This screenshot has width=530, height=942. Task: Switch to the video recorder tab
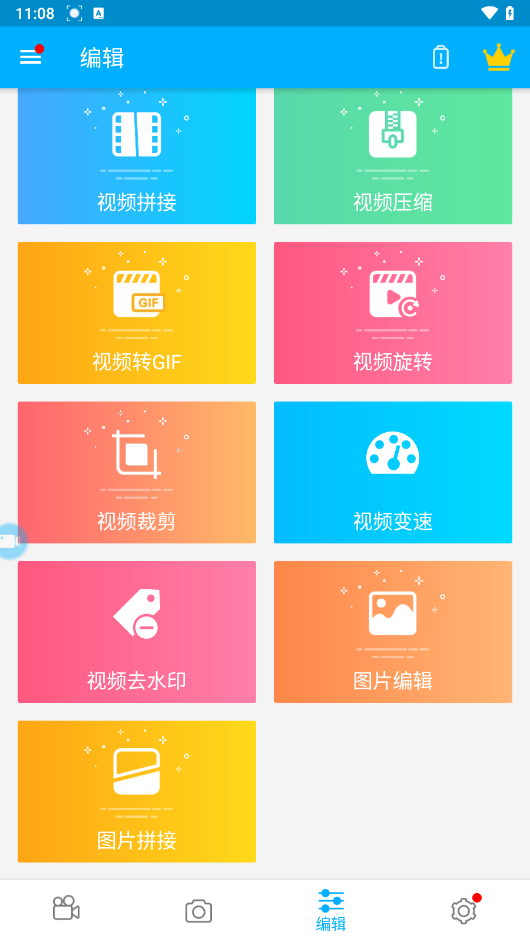pos(66,908)
